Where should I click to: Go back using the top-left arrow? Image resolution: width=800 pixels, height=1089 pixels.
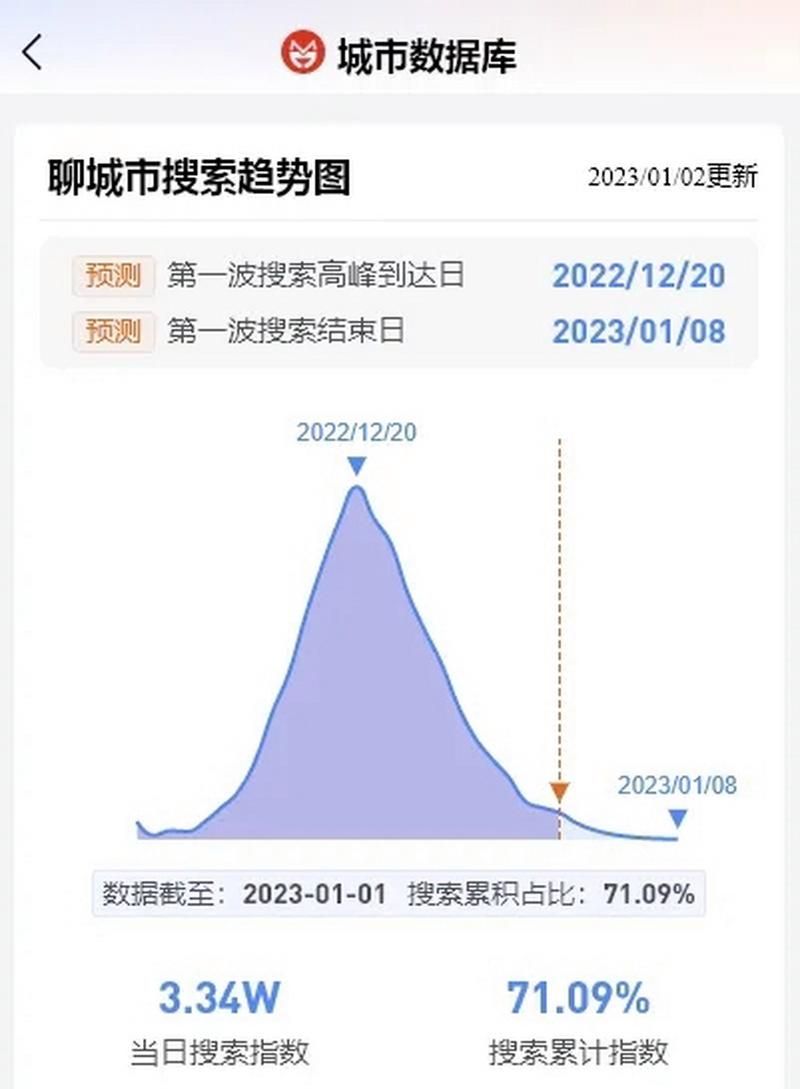(33, 52)
